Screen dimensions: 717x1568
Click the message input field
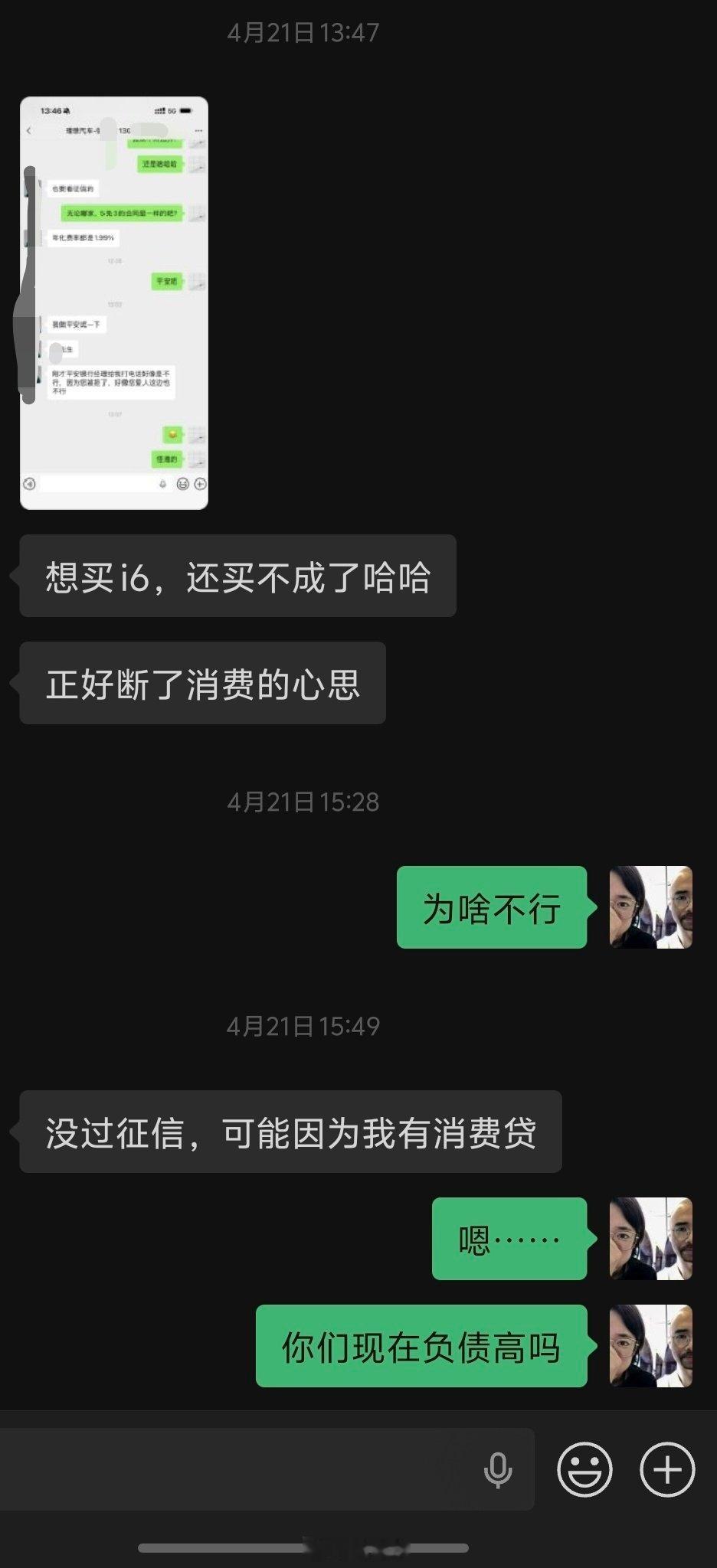coord(253,1468)
